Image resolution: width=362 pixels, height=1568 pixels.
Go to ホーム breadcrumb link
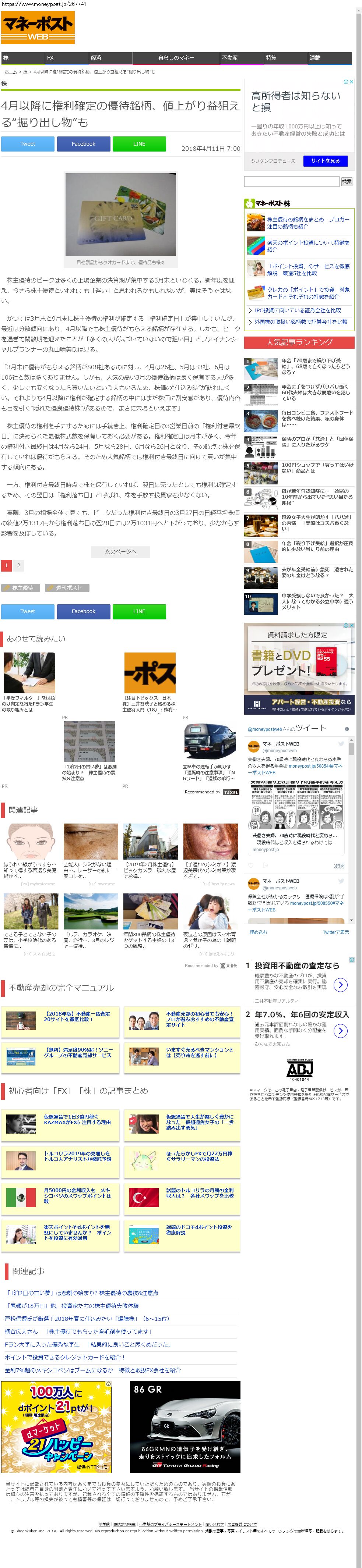pos(10,72)
